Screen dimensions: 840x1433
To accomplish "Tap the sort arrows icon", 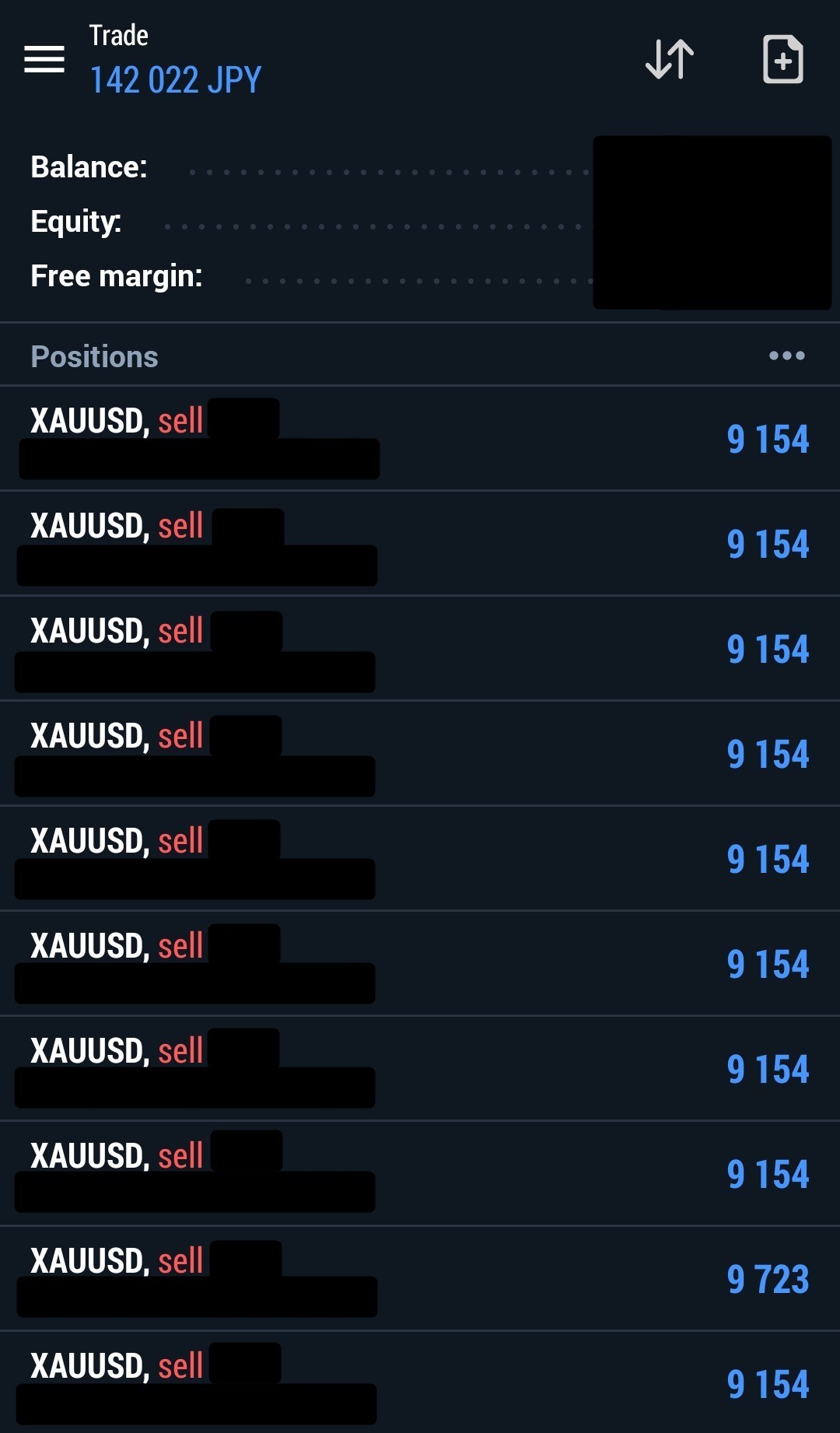I will (670, 59).
